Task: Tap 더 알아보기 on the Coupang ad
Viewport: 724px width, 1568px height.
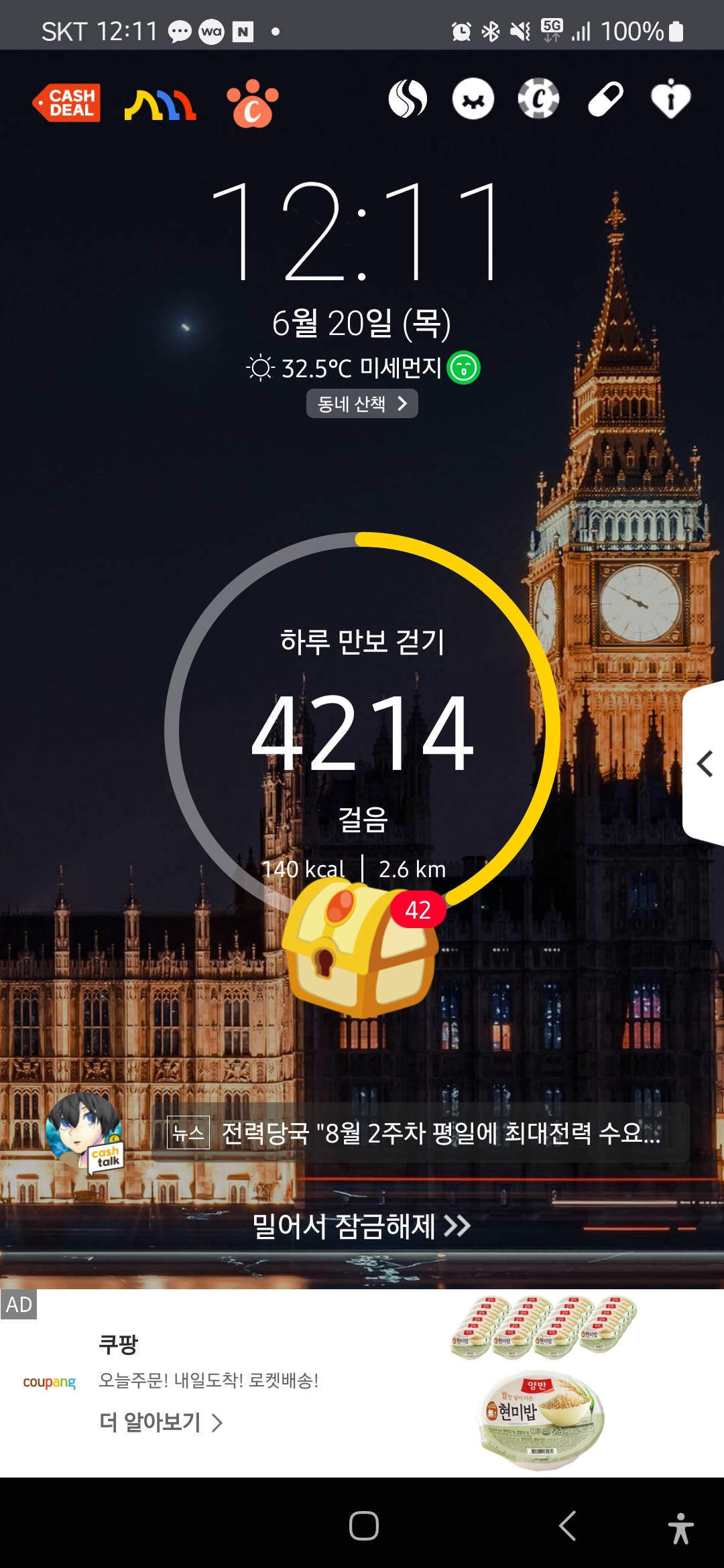Action: click(161, 1422)
